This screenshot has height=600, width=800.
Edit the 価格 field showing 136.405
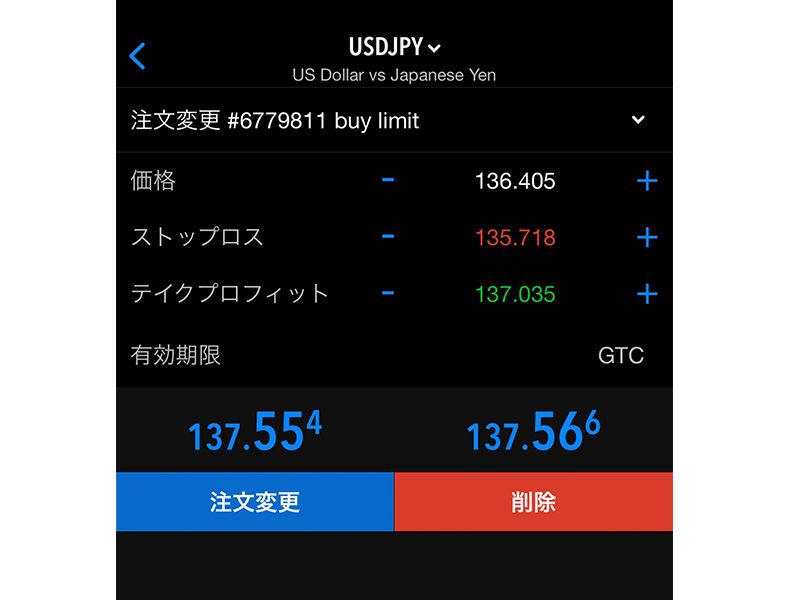pos(515,182)
